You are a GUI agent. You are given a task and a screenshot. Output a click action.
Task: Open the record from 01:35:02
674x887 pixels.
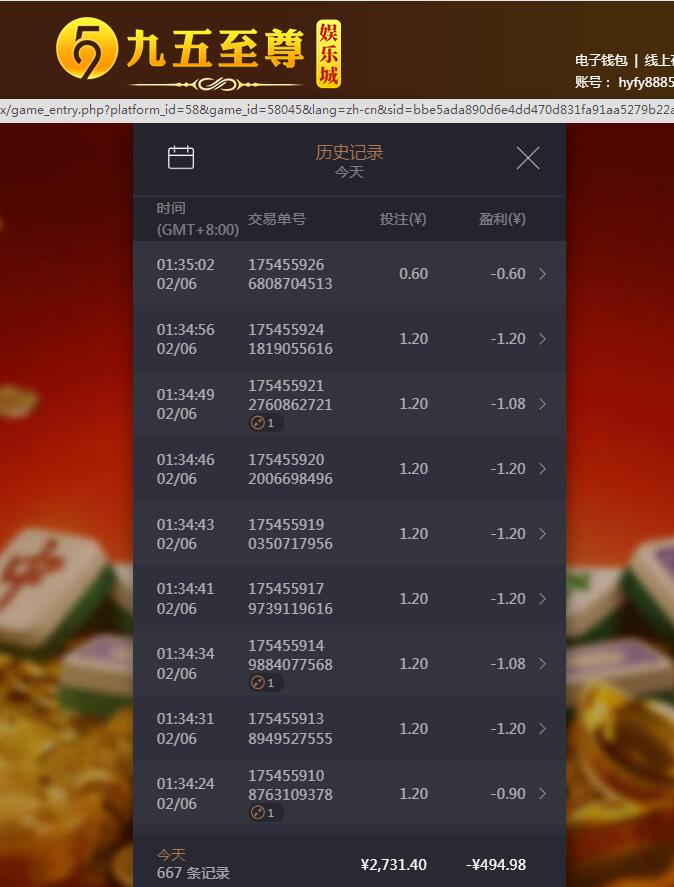542,274
